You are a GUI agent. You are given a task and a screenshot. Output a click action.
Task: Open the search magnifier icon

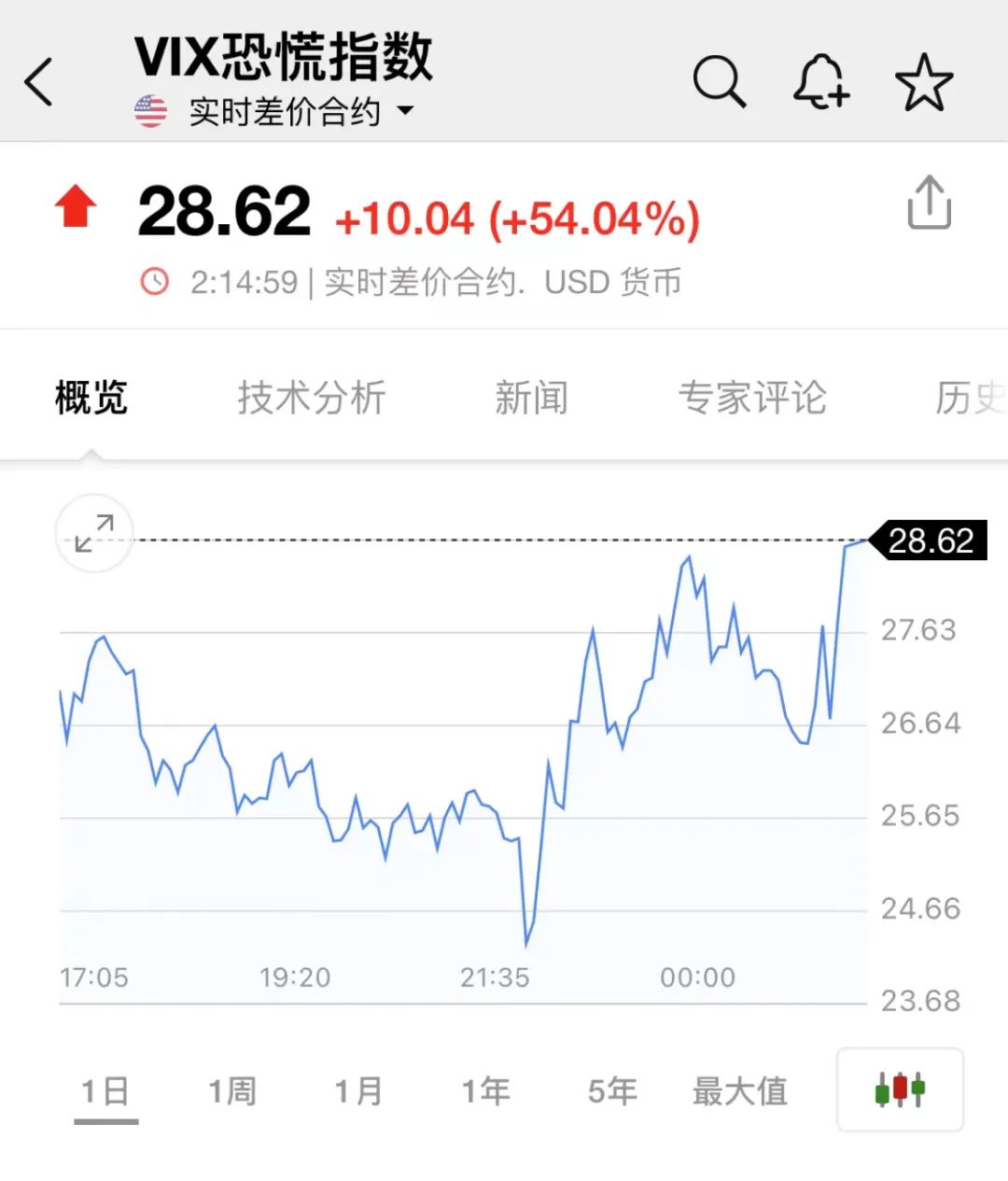point(719,81)
